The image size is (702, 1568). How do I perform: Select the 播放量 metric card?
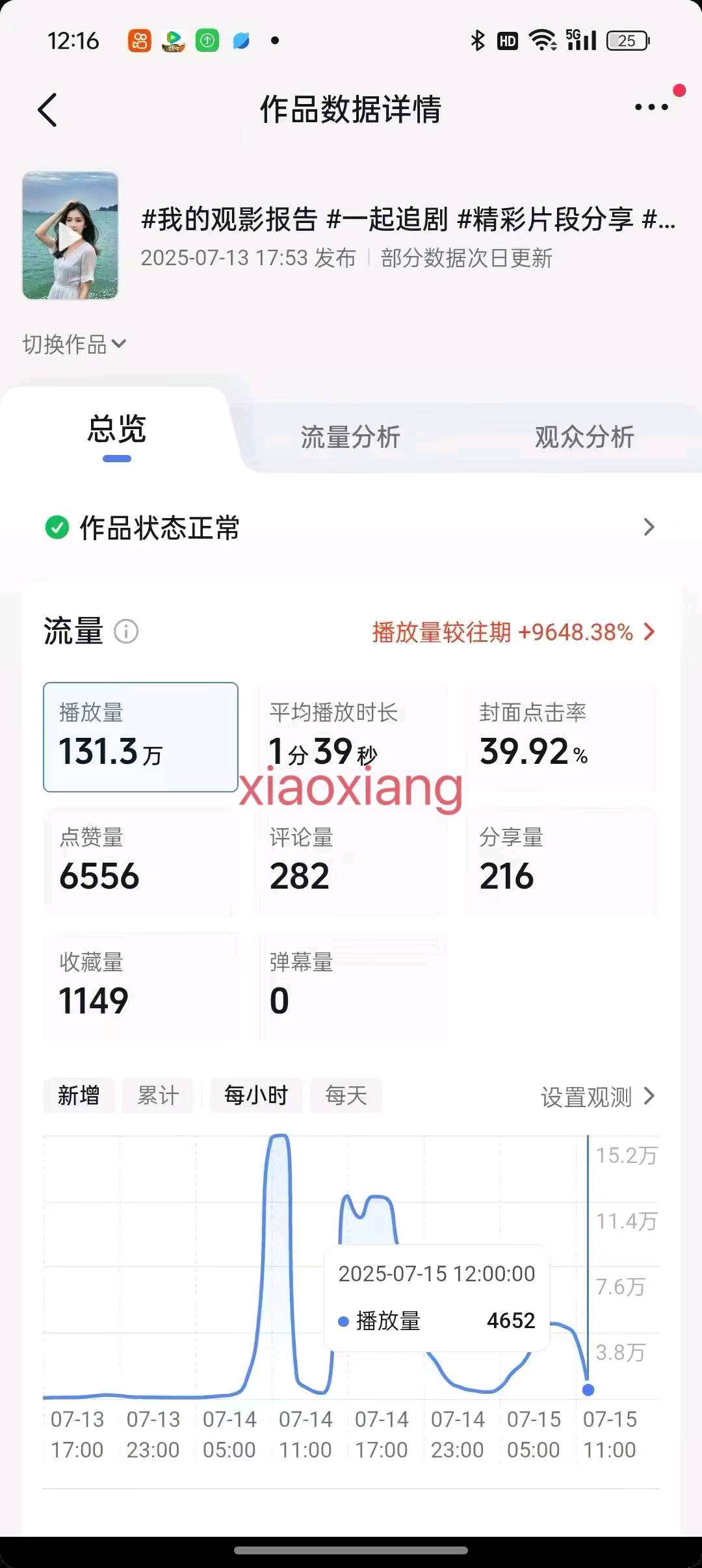pos(140,737)
